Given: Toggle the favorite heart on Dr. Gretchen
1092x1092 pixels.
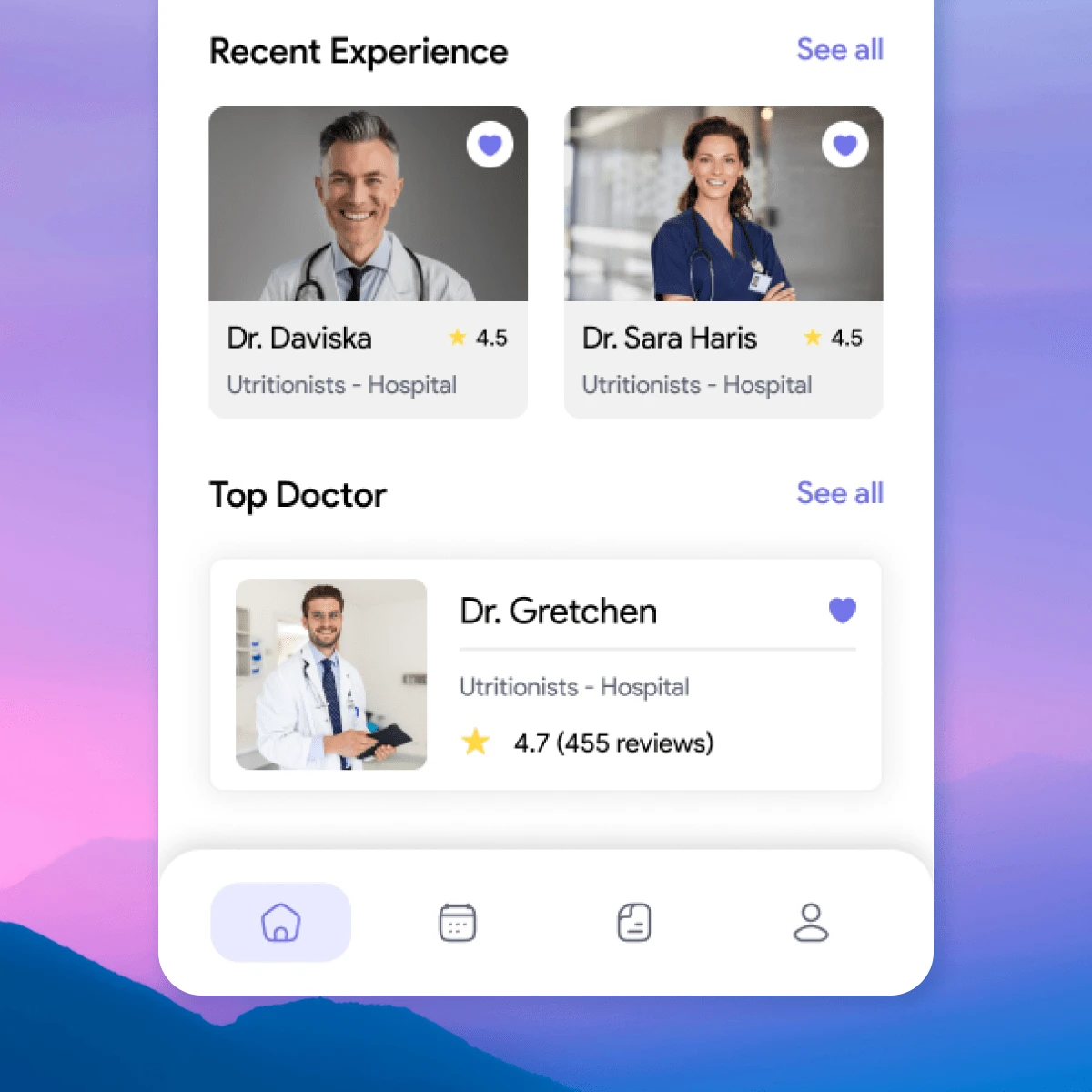Looking at the screenshot, I should coord(842,610).
